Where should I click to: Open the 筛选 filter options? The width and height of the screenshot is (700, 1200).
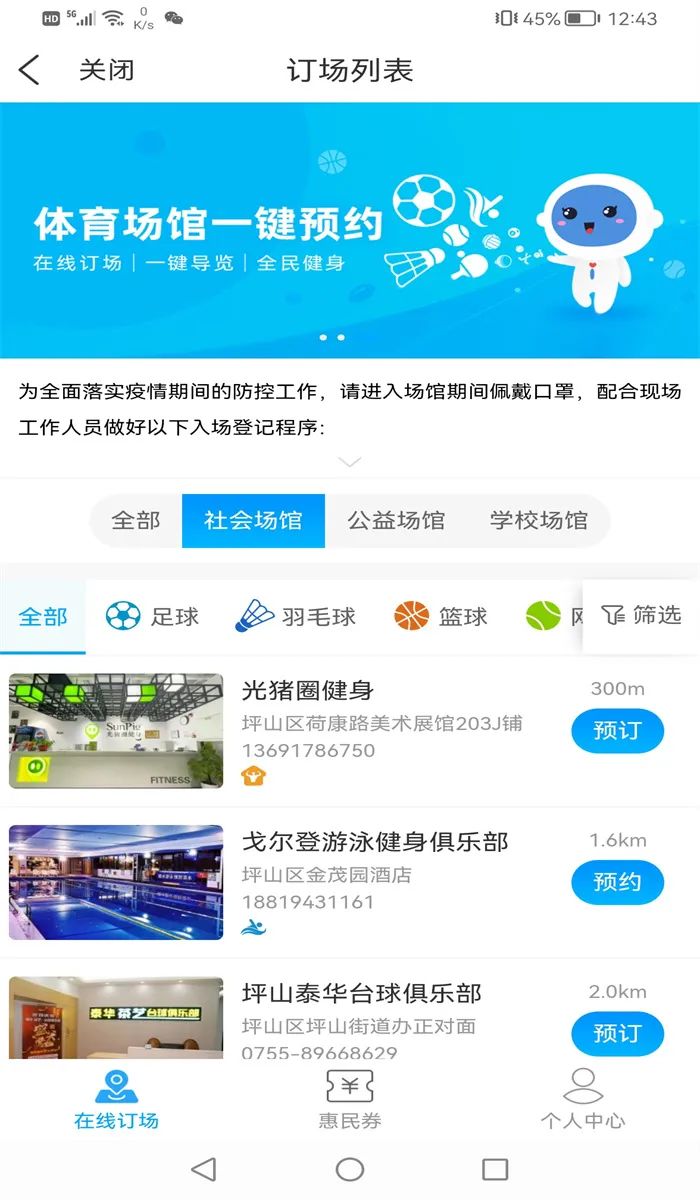point(642,616)
